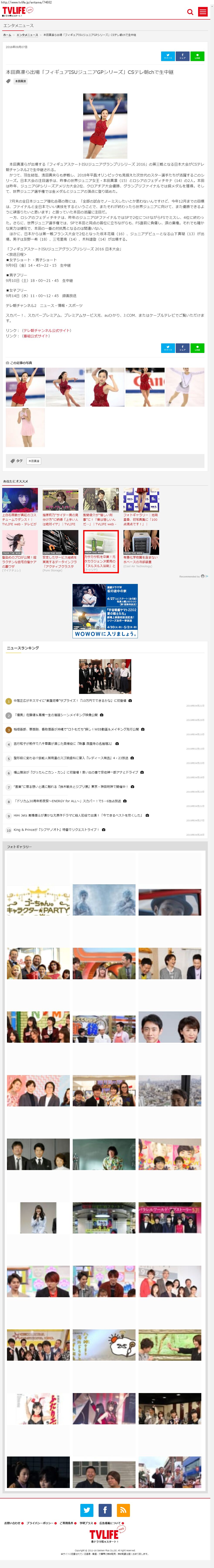Visit the Facebook page from the footer
This screenshot has height=1568, width=214.
click(x=105, y=1510)
